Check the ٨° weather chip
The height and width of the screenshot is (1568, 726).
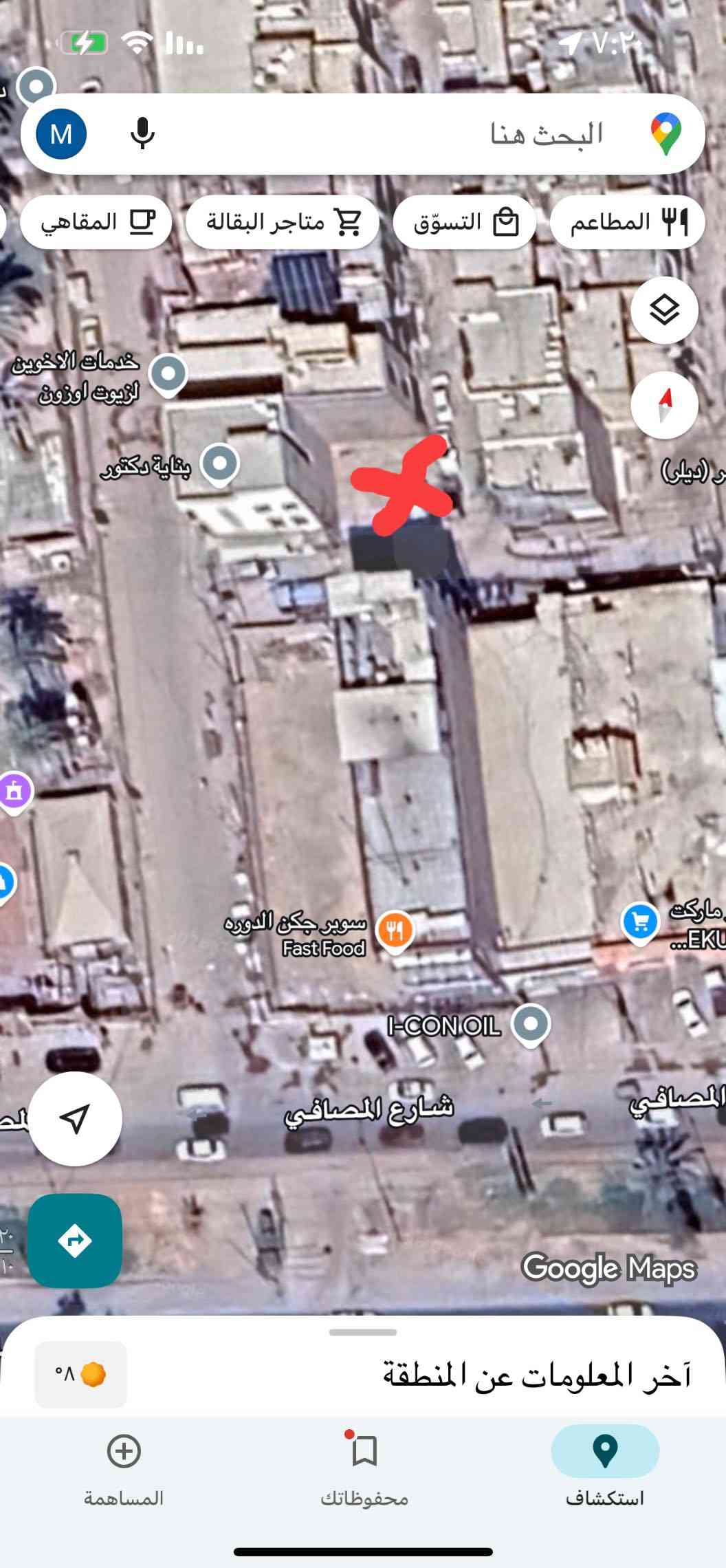point(81,1374)
